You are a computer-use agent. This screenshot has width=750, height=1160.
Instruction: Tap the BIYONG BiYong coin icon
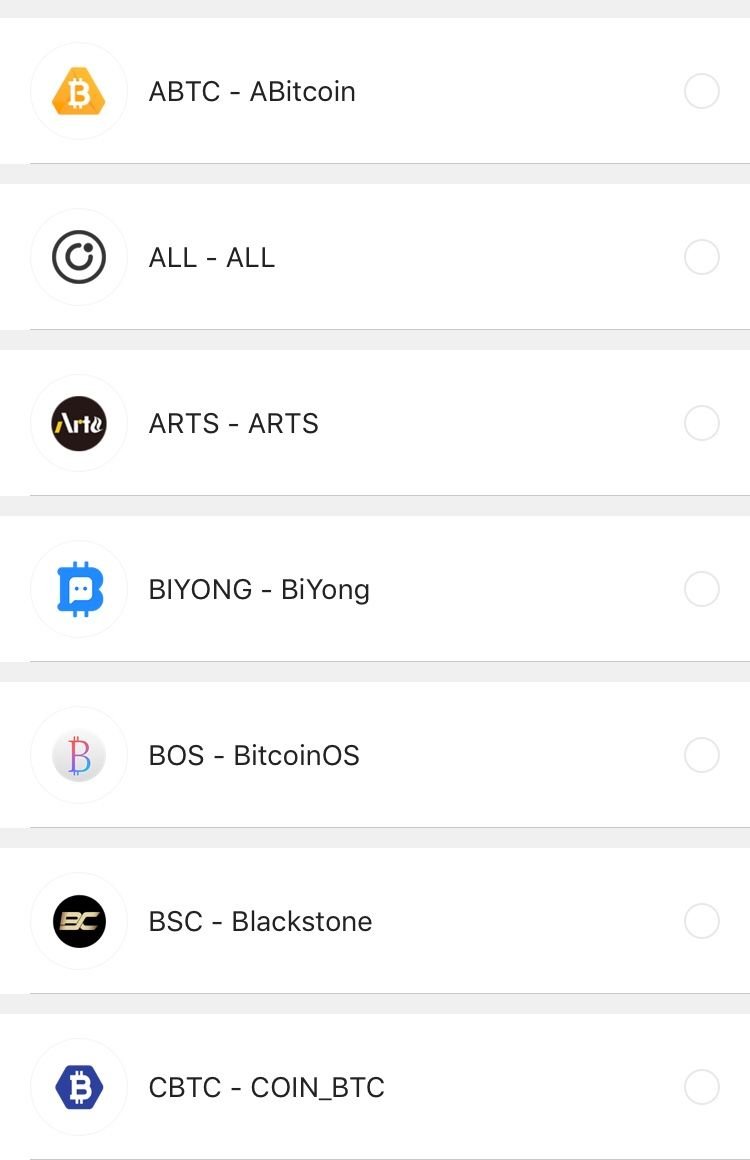(x=78, y=589)
